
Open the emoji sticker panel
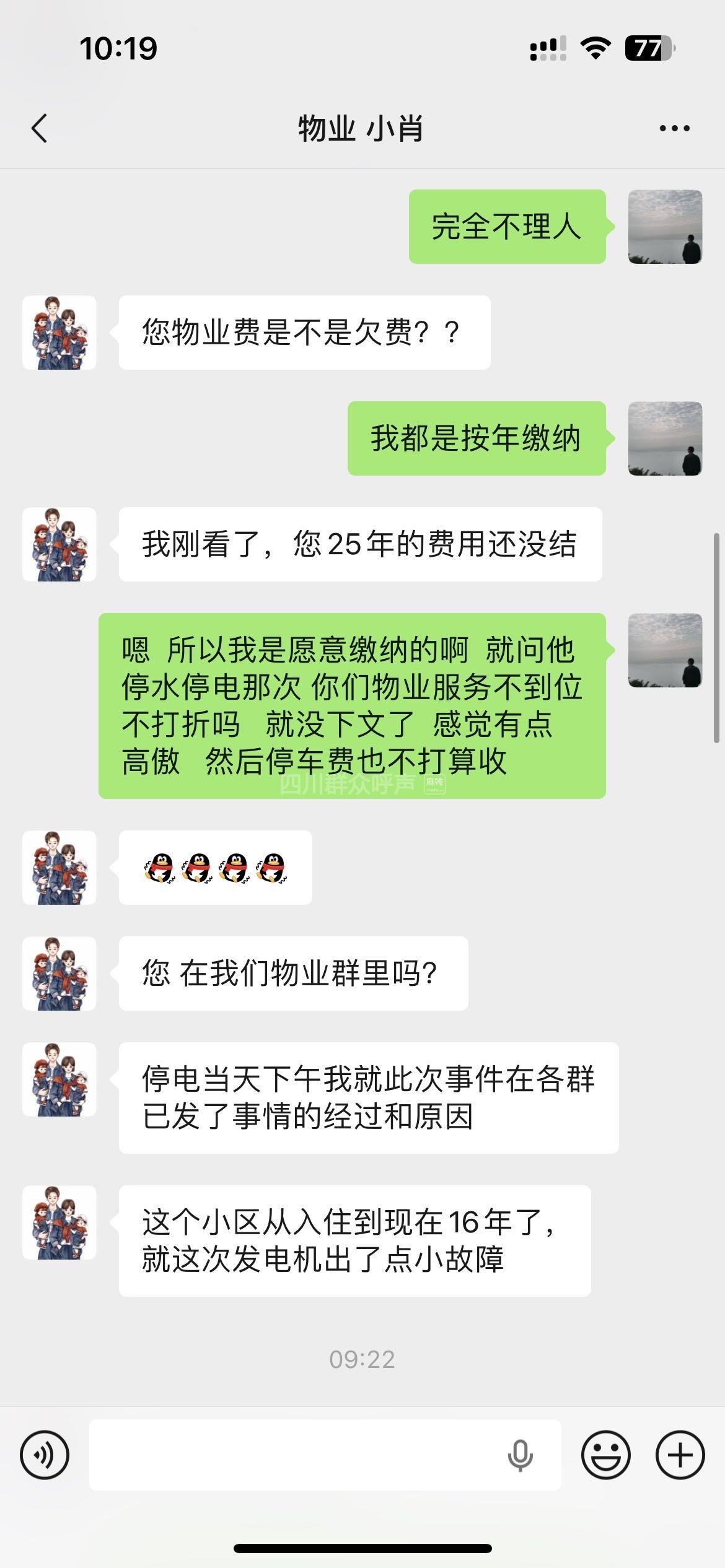[605, 1455]
